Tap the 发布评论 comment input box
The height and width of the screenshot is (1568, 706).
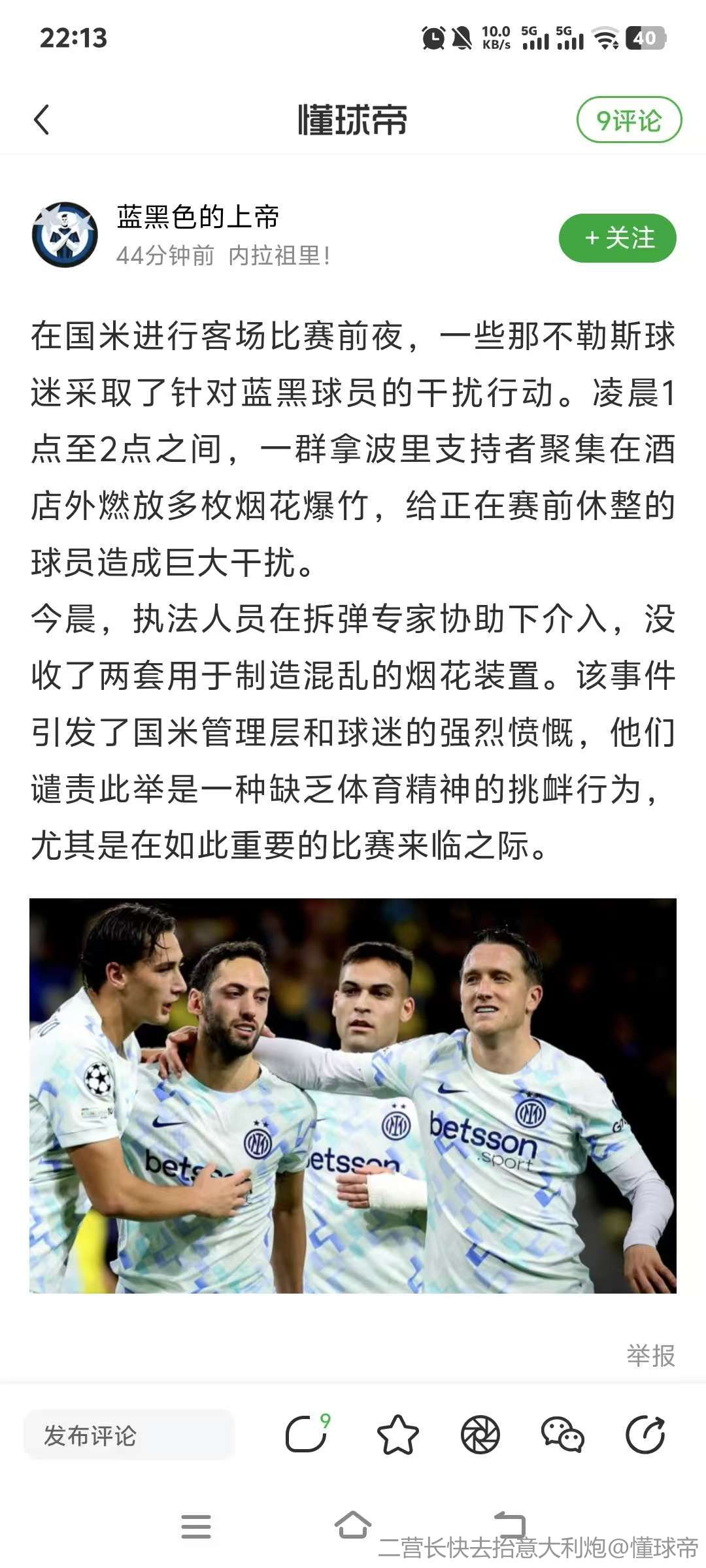pos(128,1436)
